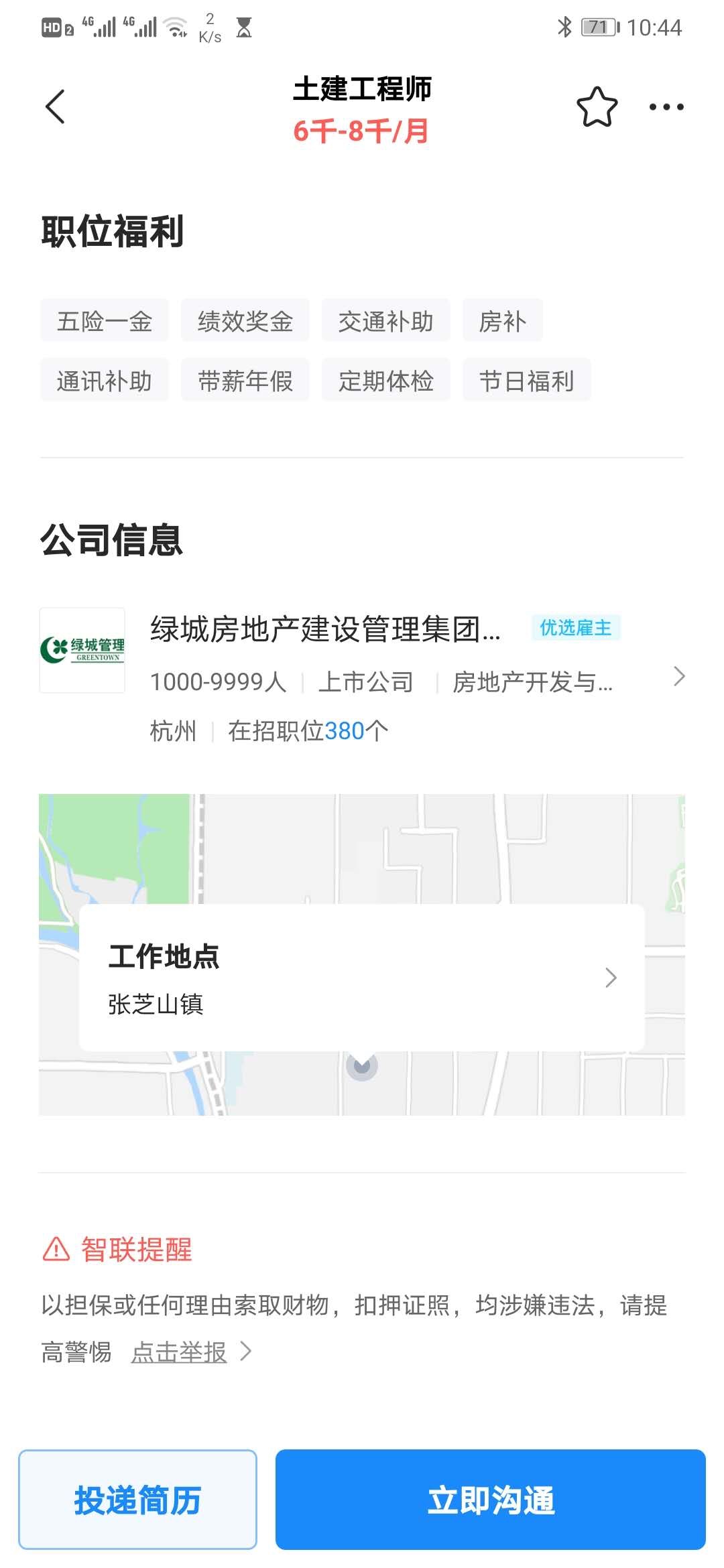Start a chat via 立即沟通
Viewport: 724px width, 1568px height.
click(490, 1500)
